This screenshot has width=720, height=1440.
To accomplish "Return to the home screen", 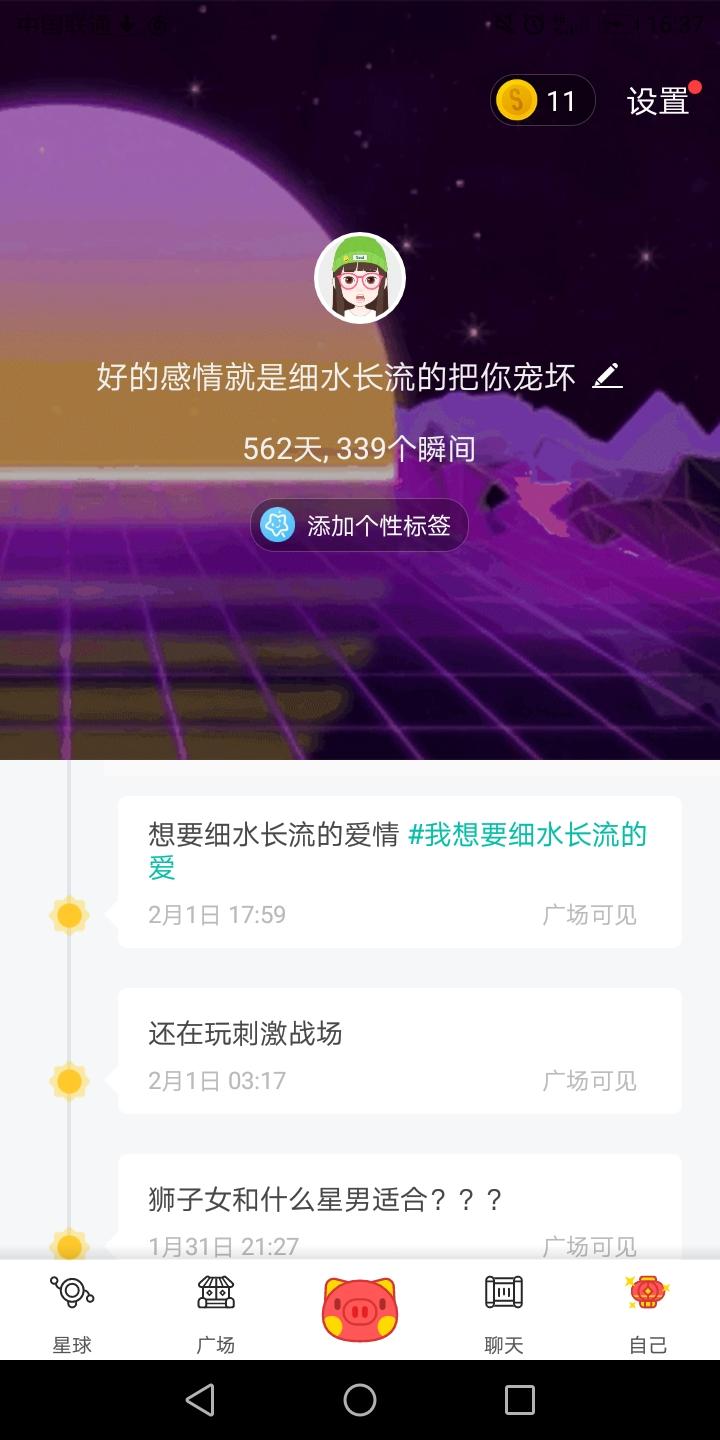I will coord(360,1400).
